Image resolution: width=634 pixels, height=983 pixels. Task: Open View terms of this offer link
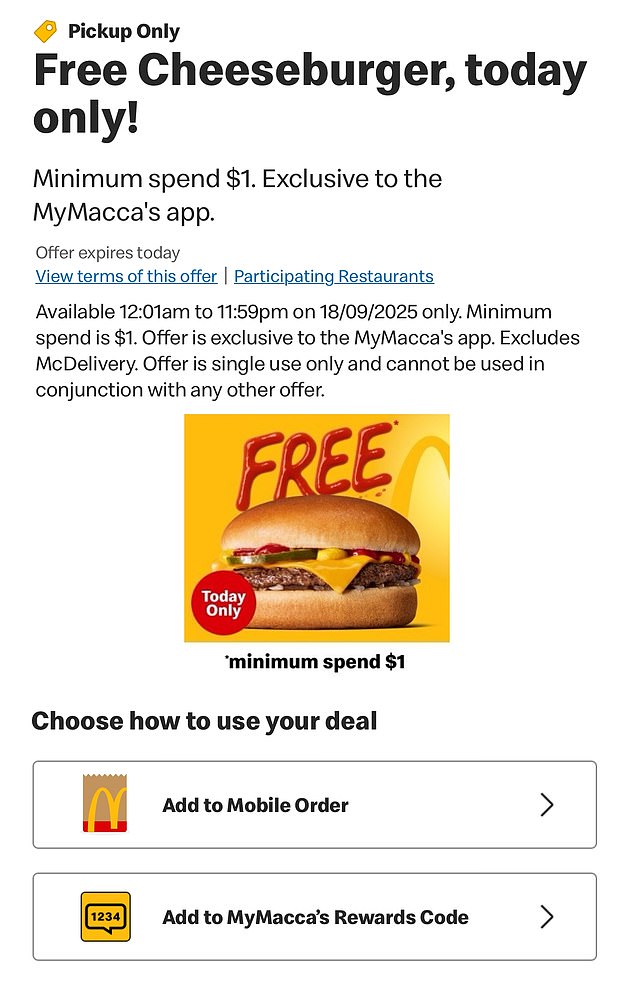pyautogui.click(x=126, y=276)
